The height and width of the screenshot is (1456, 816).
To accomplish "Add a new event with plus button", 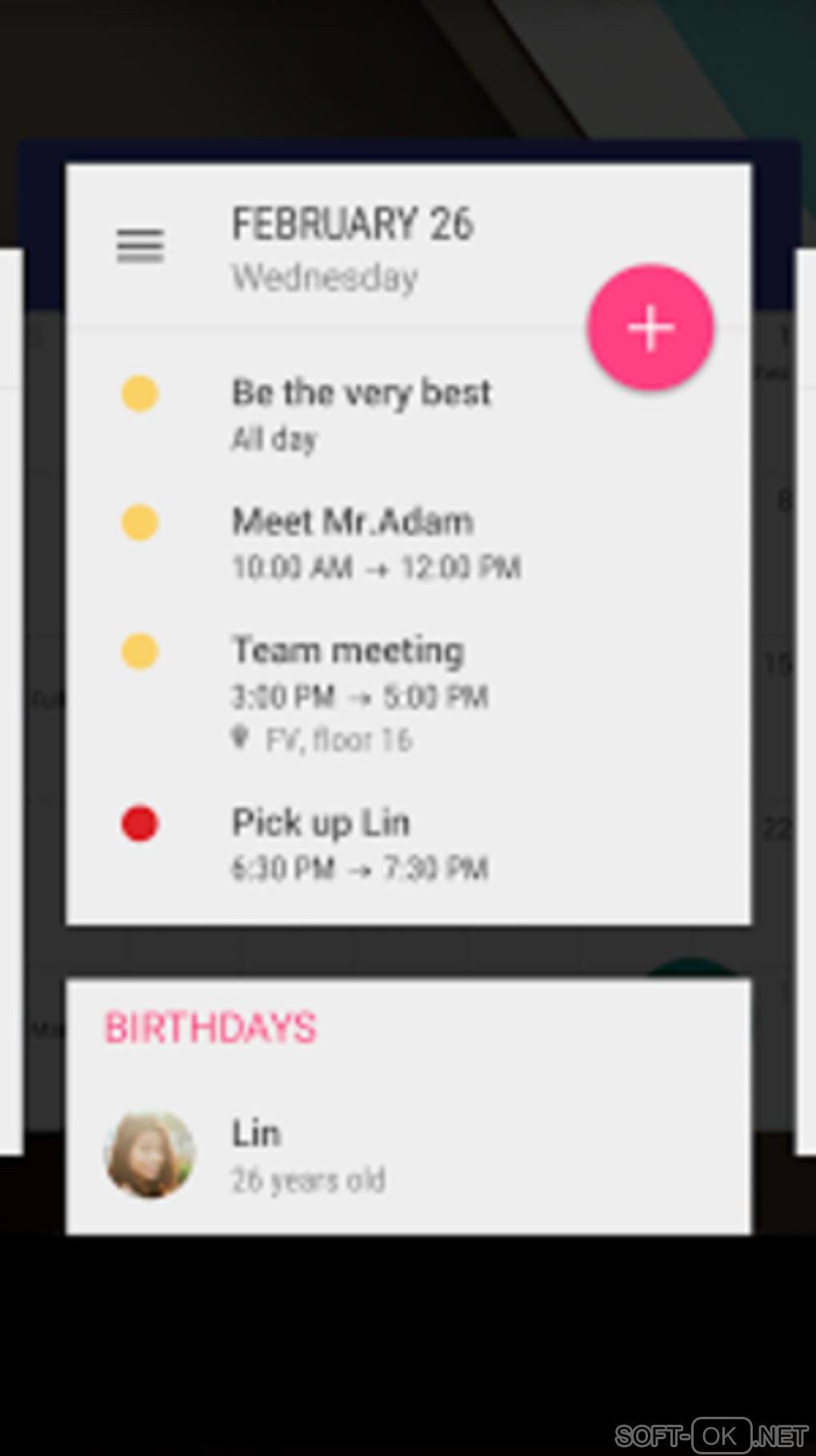I will [x=650, y=327].
